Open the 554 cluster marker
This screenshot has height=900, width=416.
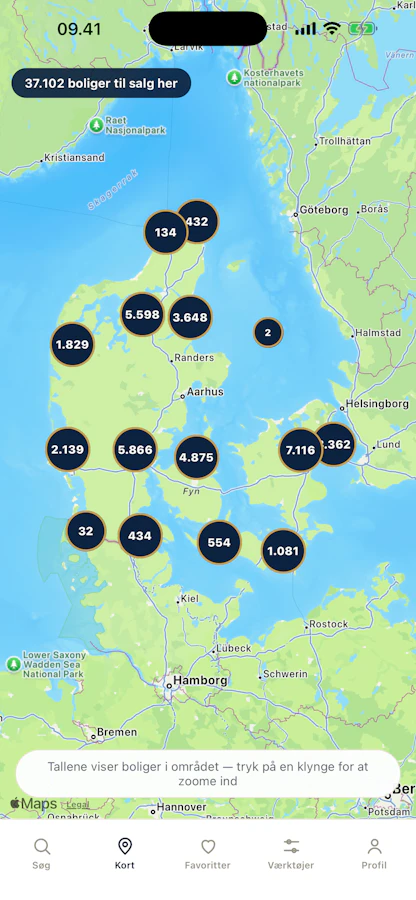click(219, 542)
